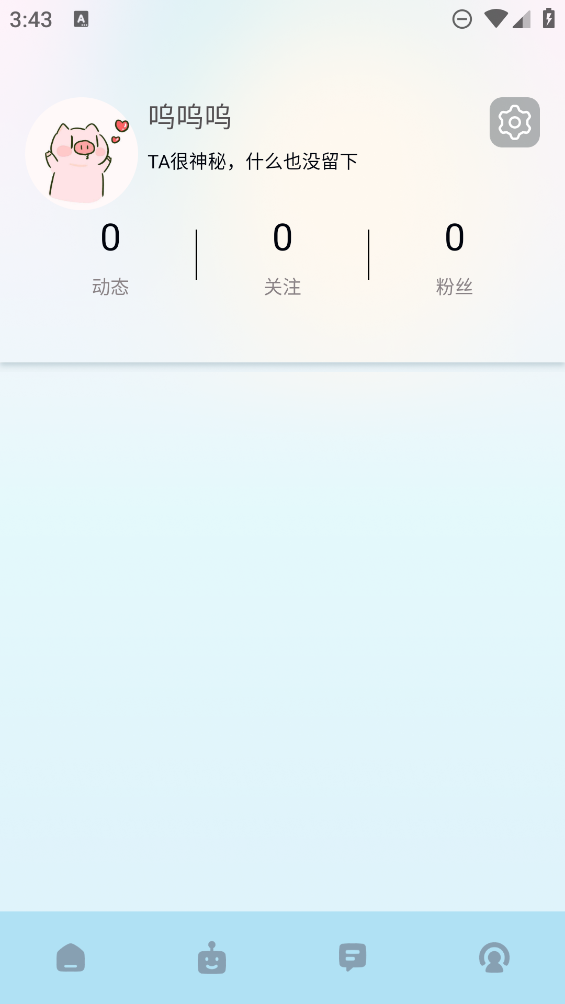Switch to the robot tab
The width and height of the screenshot is (565, 1004).
[x=212, y=958]
